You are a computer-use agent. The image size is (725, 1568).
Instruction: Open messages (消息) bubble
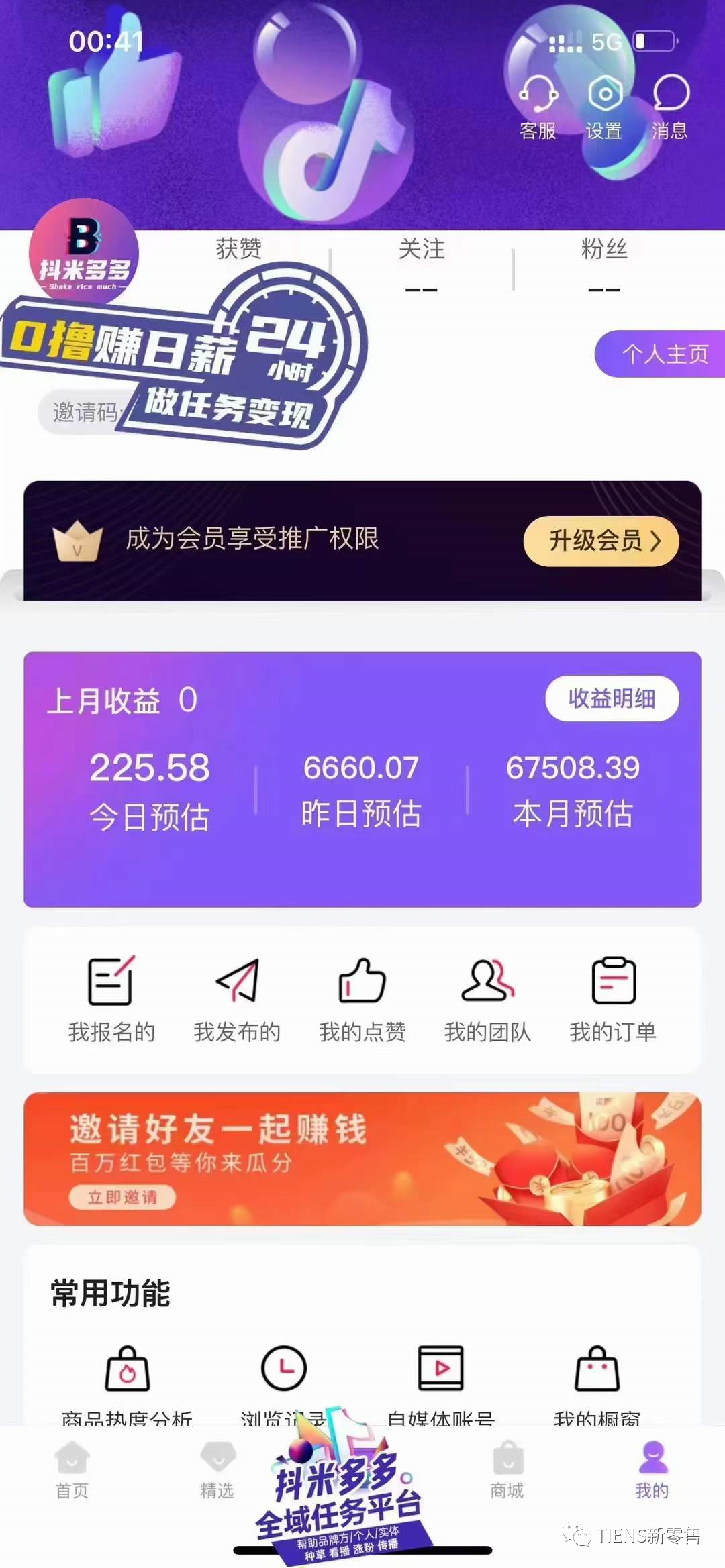[x=670, y=106]
